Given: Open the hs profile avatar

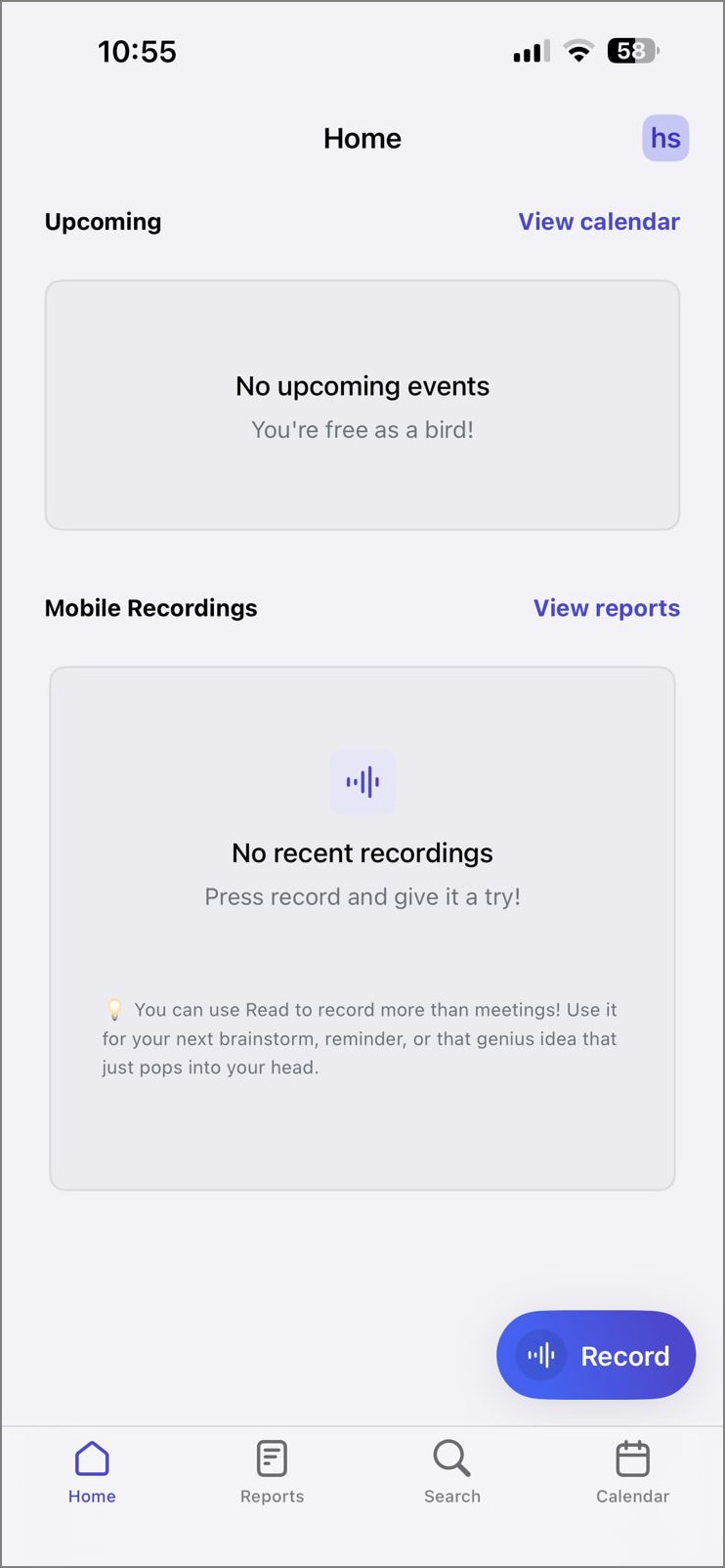Looking at the screenshot, I should coord(665,138).
